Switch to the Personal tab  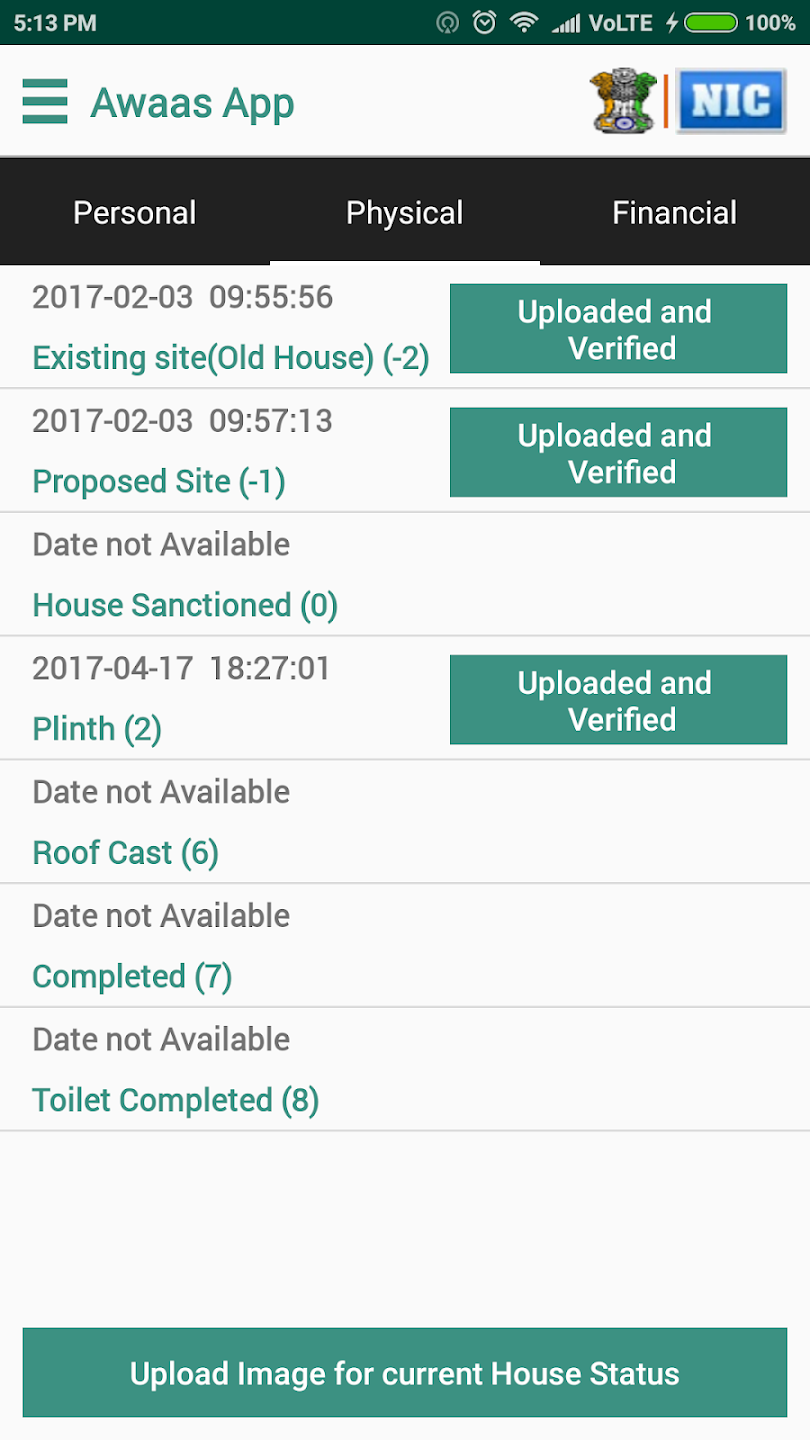(135, 213)
